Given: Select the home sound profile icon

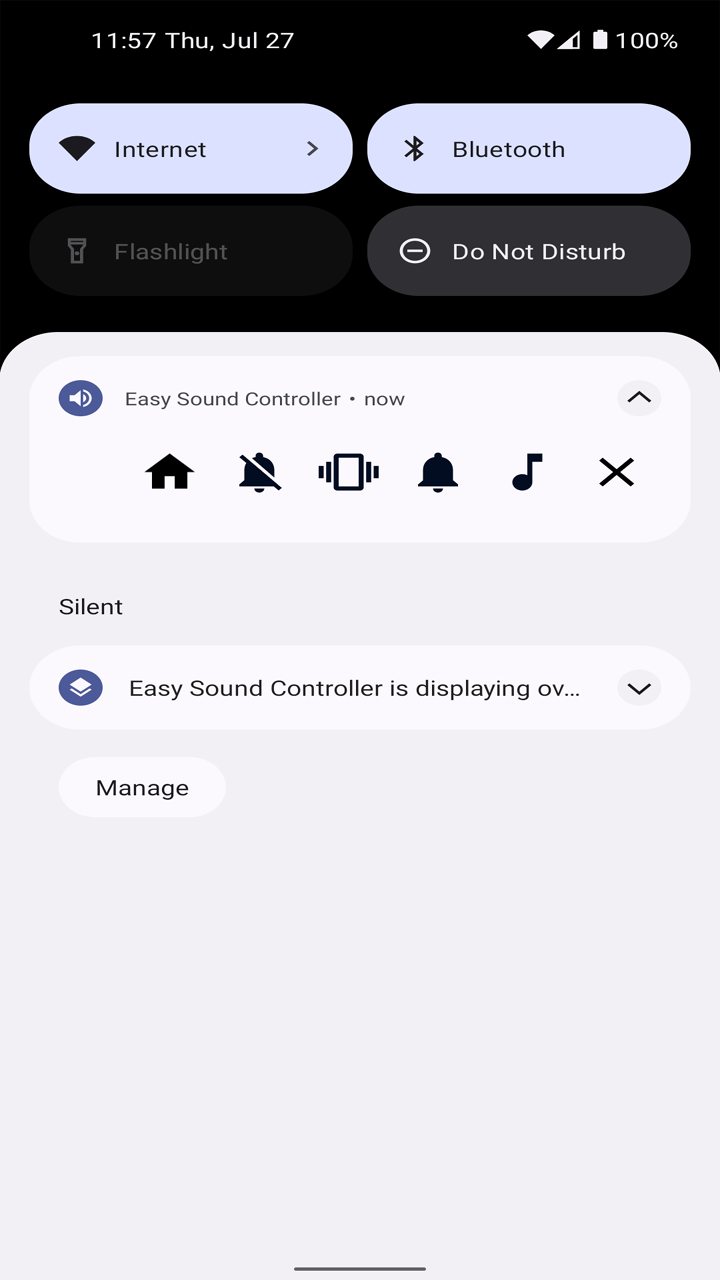Looking at the screenshot, I should (x=169, y=471).
